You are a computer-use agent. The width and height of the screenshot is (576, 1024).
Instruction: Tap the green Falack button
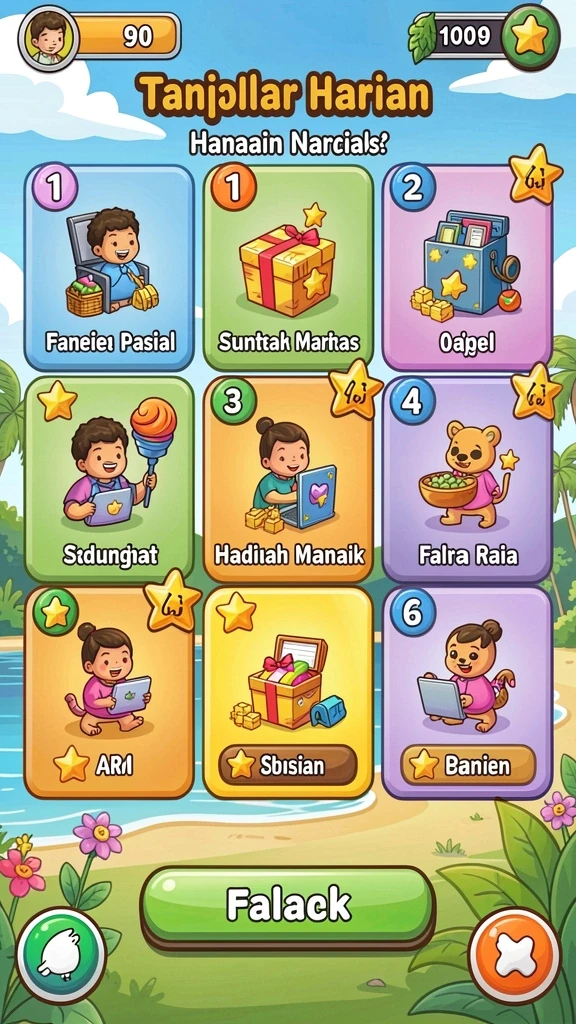pos(288,906)
